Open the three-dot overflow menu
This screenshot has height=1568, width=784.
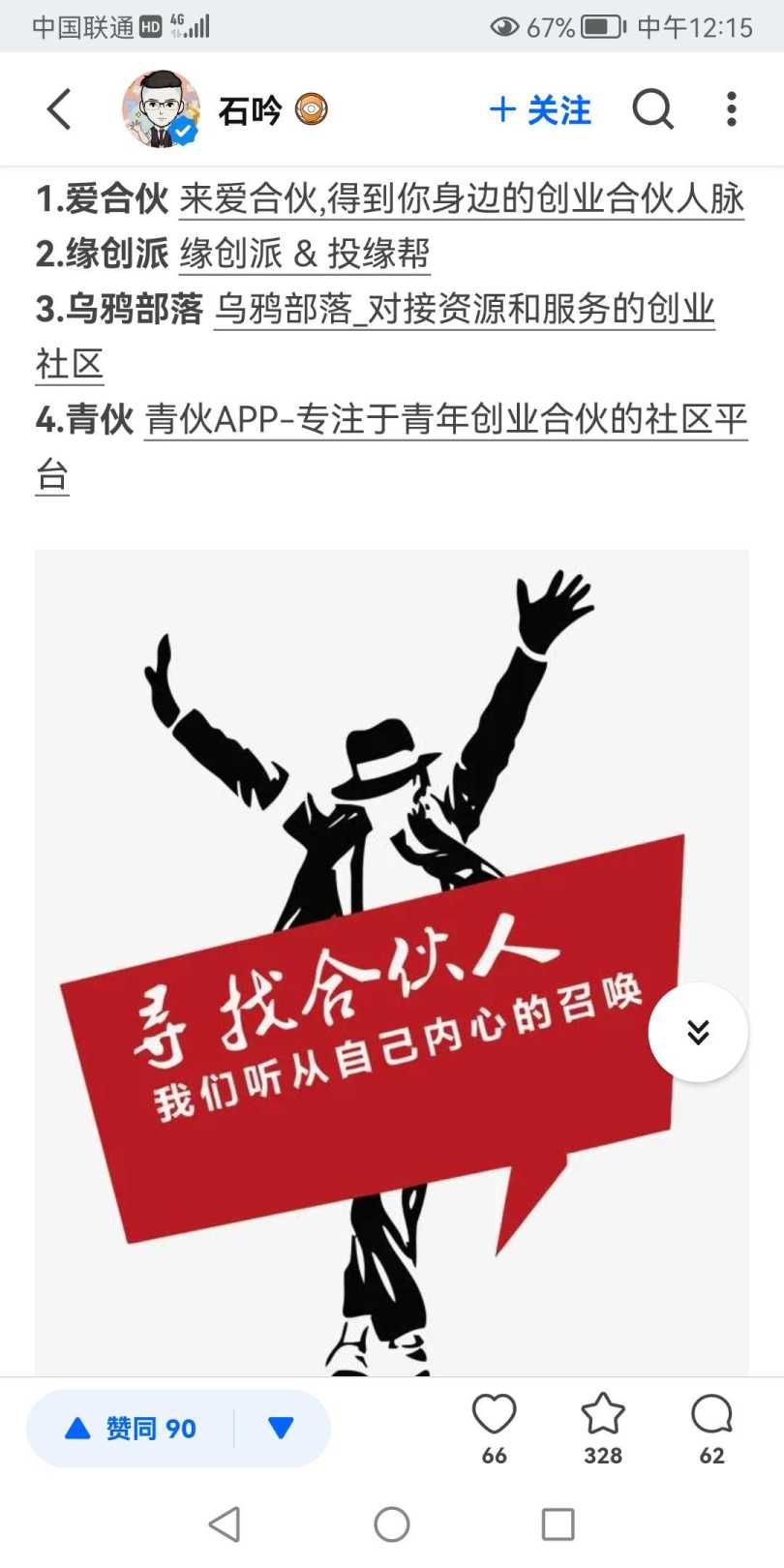point(732,108)
